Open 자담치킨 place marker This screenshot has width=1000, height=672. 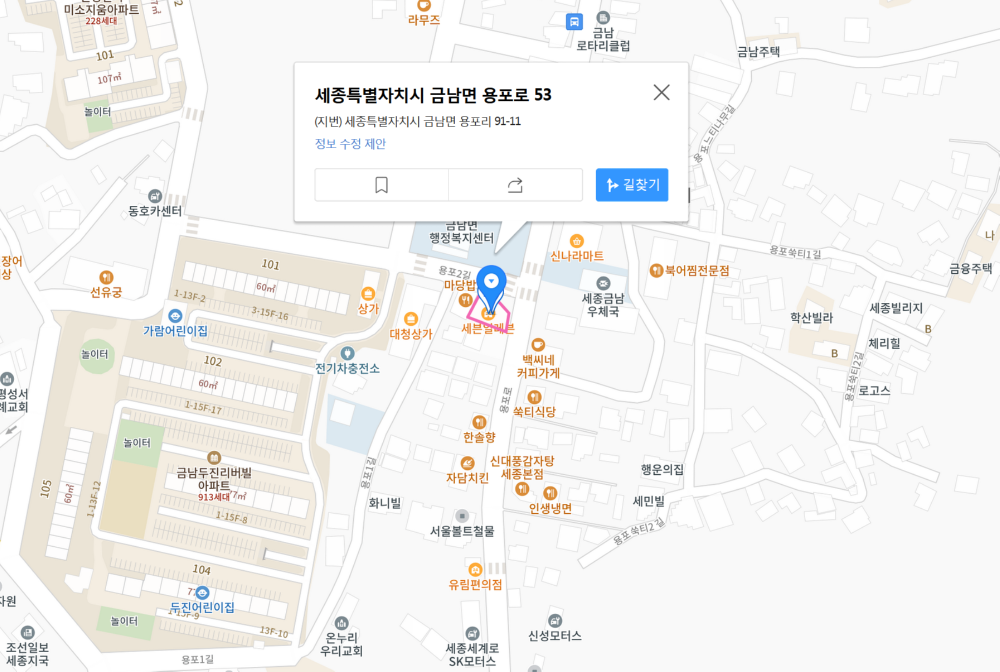pos(467,462)
